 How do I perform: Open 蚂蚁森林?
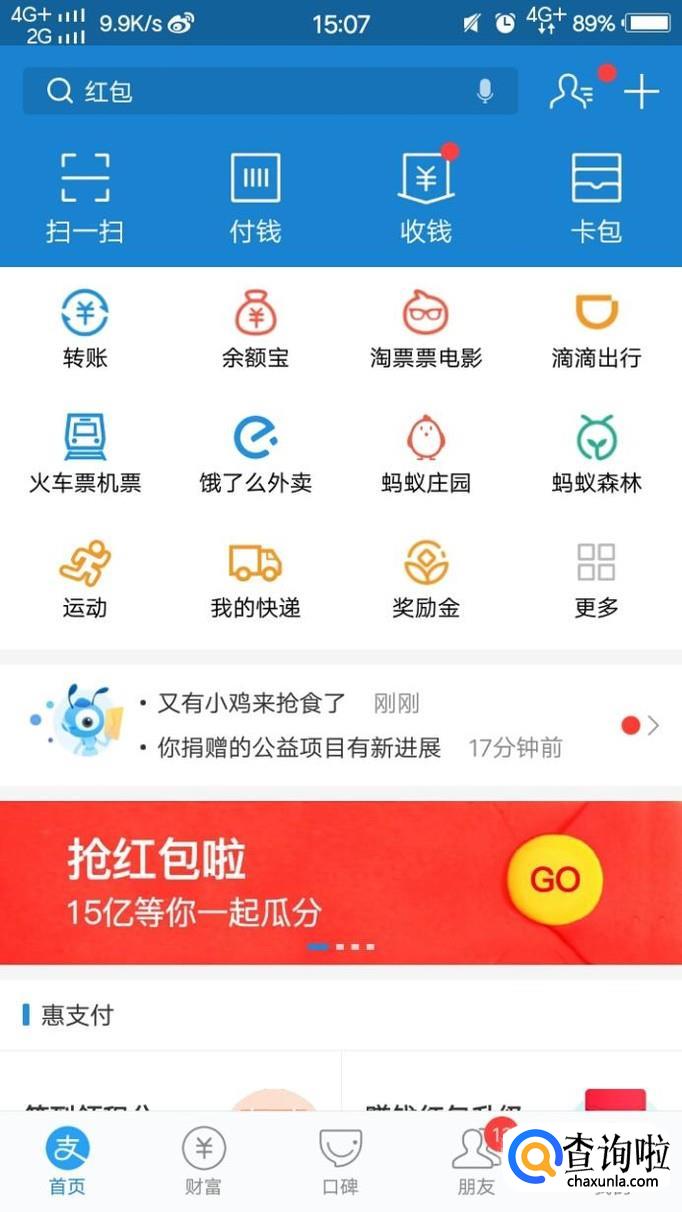[x=596, y=454]
